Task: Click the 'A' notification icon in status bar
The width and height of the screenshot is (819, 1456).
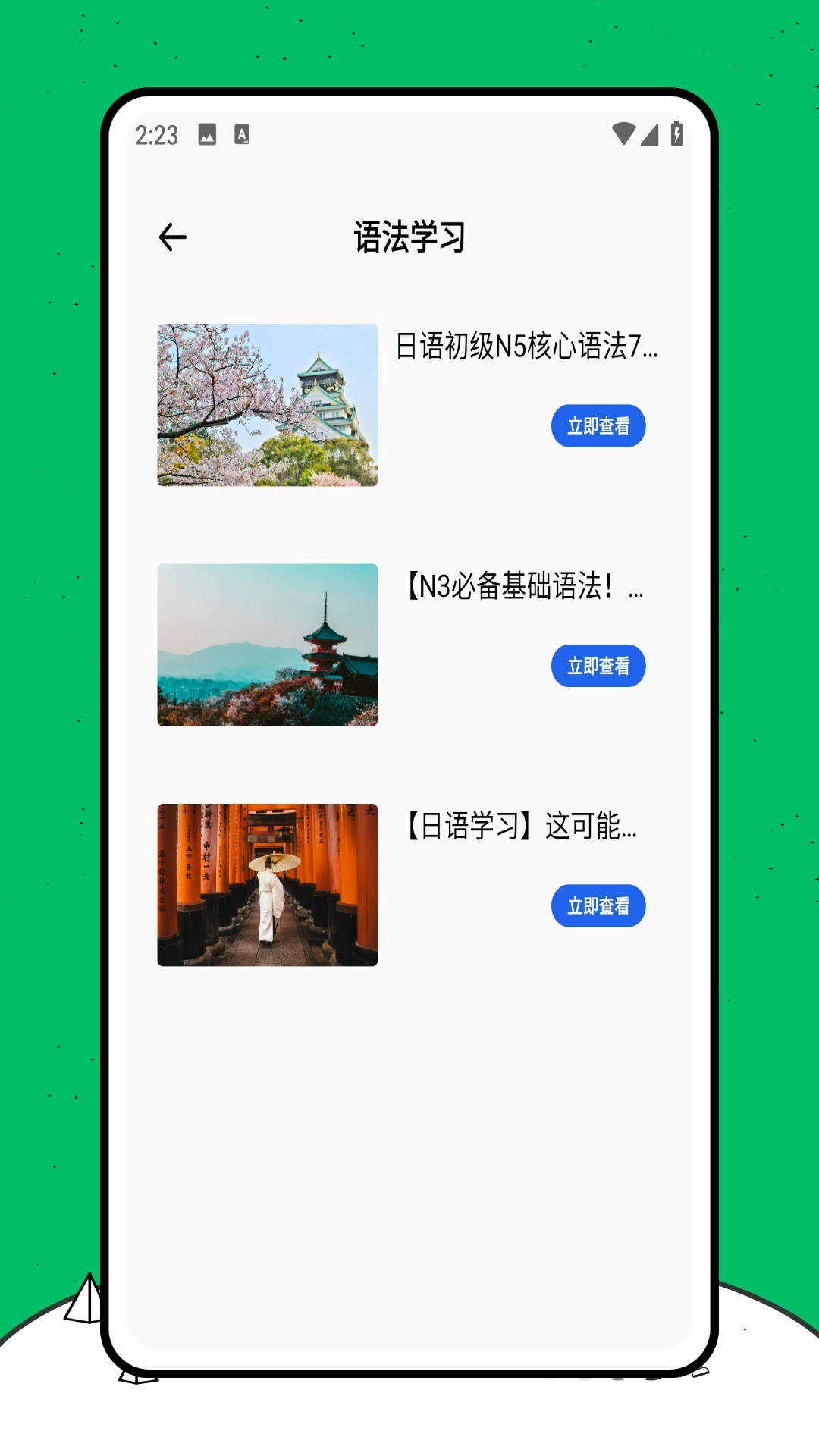Action: click(242, 133)
